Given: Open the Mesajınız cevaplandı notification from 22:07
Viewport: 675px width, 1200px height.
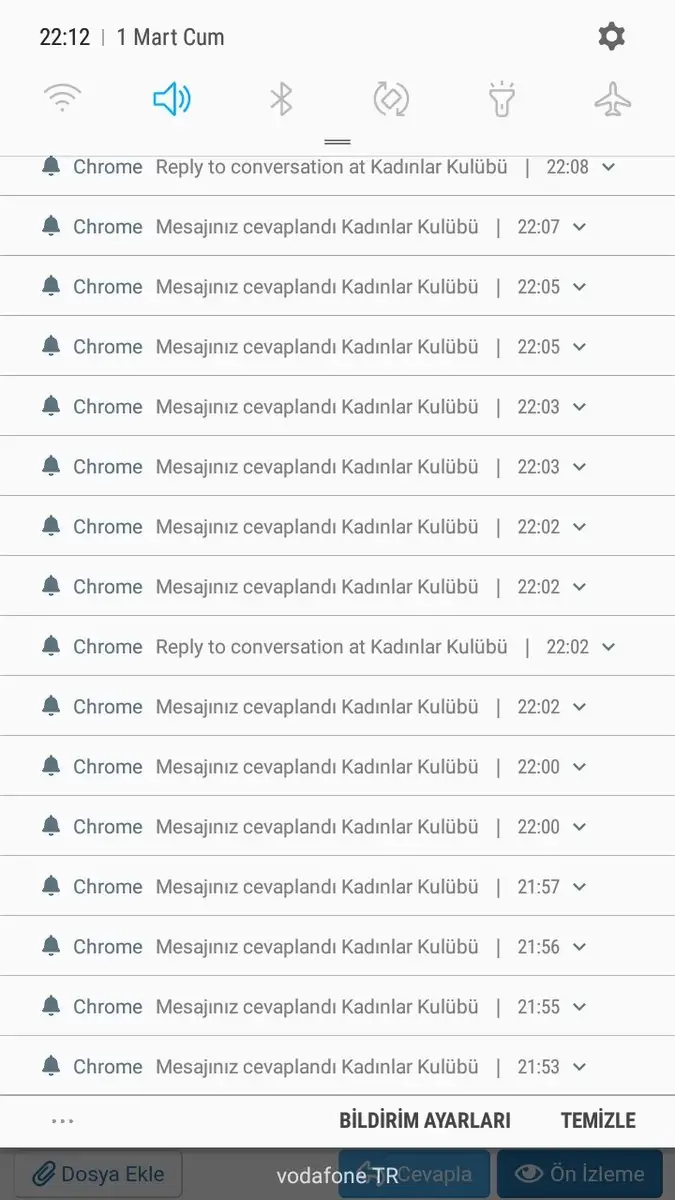Looking at the screenshot, I should coord(316,227).
